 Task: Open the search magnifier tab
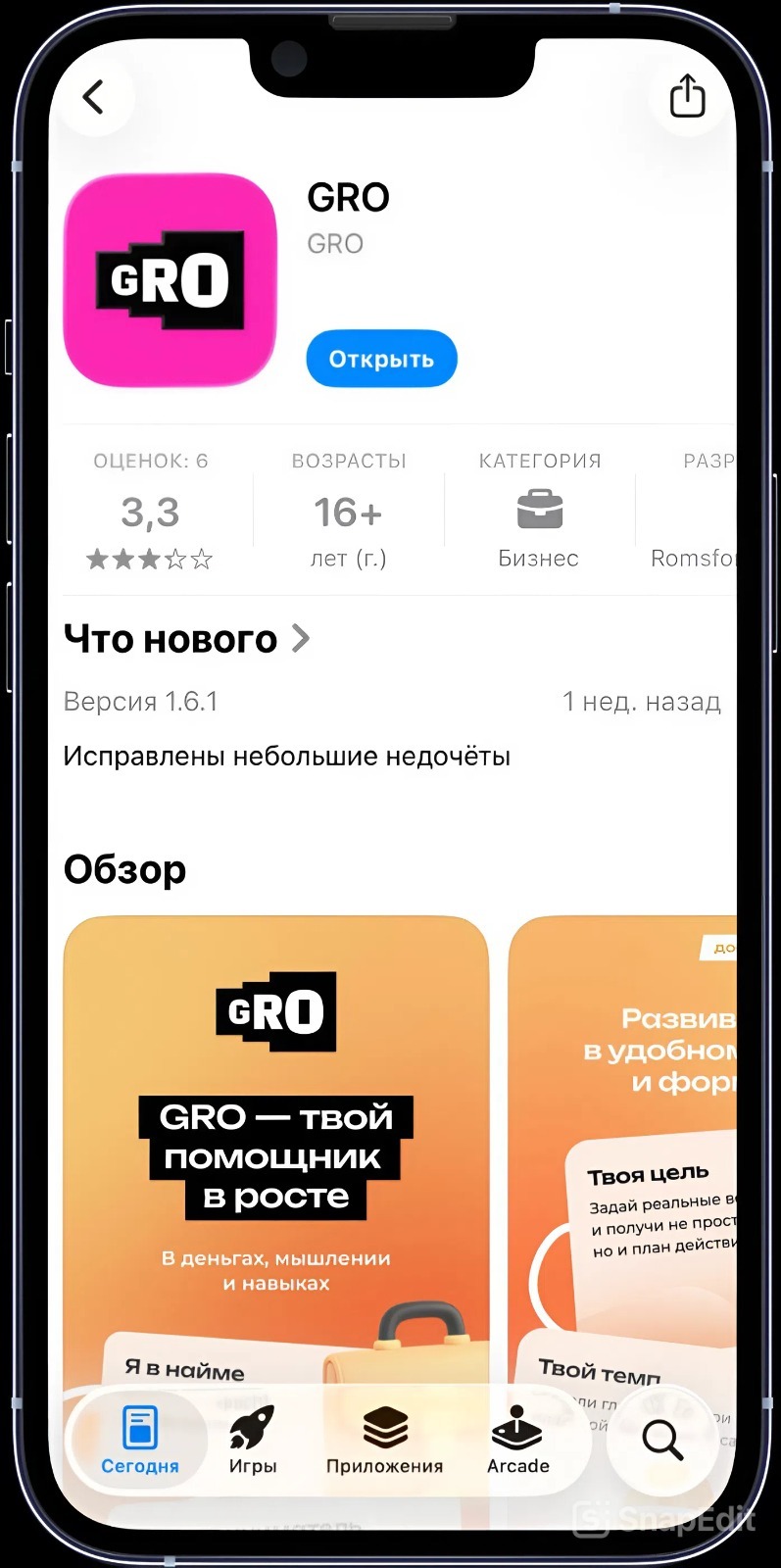(662, 1440)
